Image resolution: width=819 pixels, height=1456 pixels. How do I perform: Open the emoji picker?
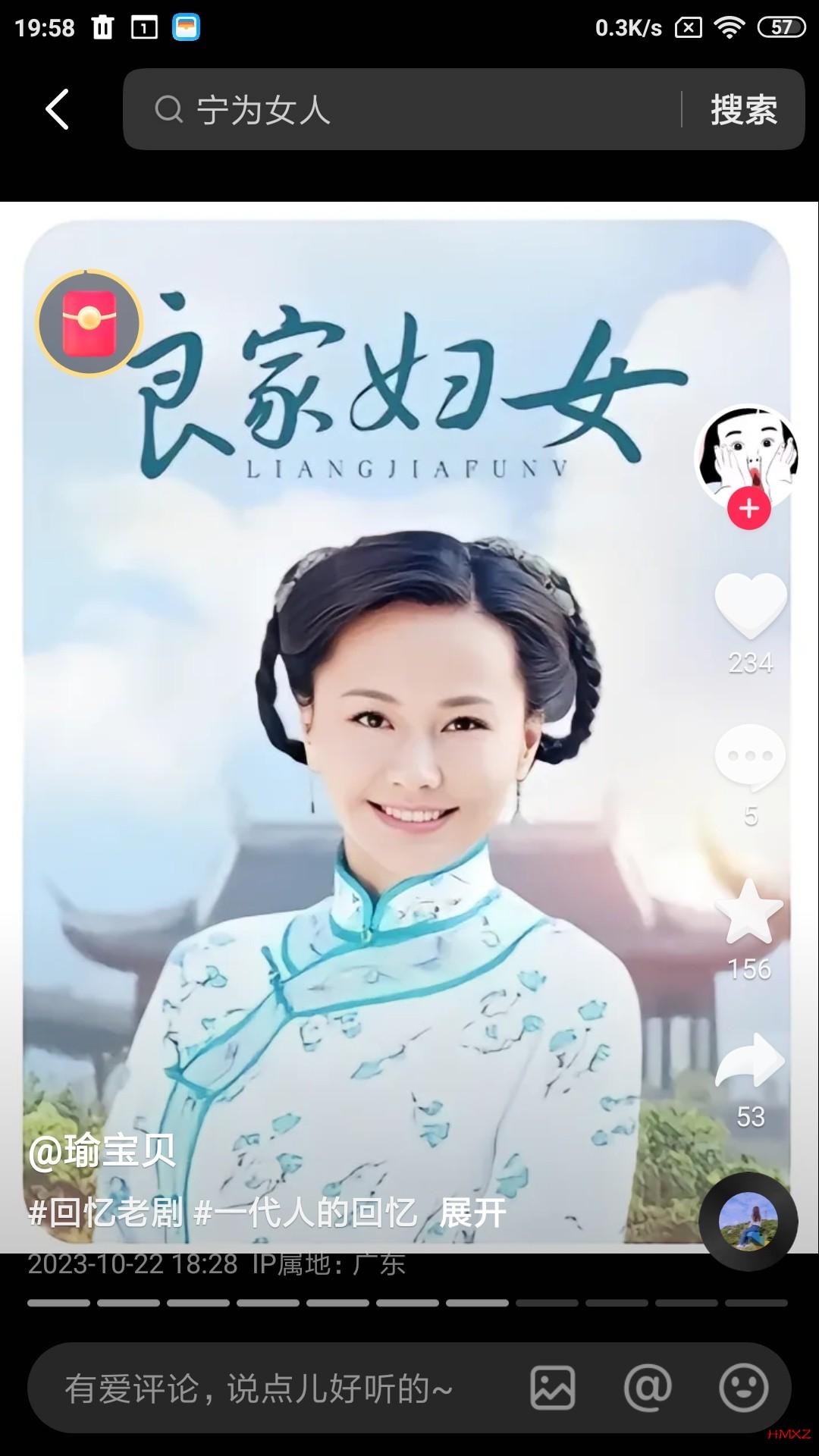tap(743, 1389)
